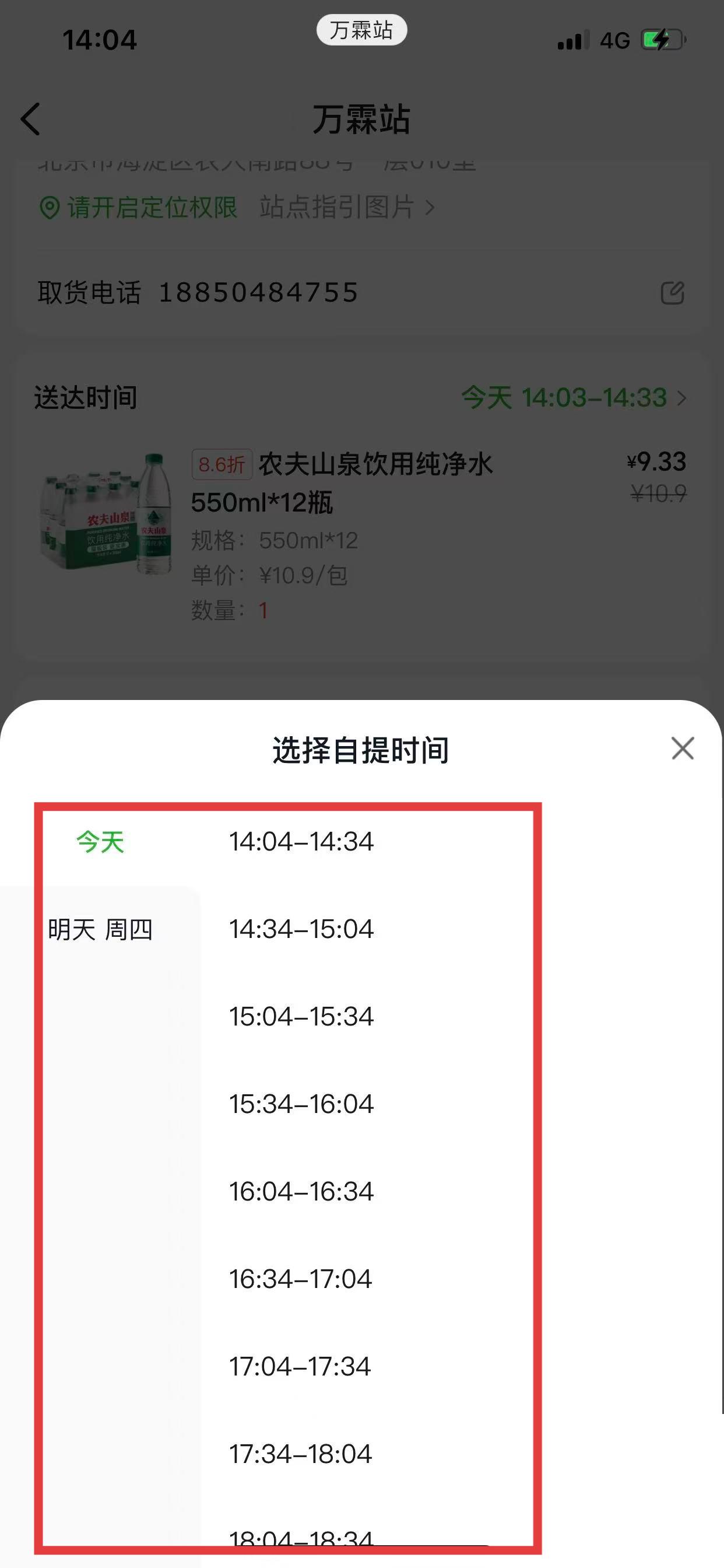This screenshot has width=724, height=1568.
Task: Choose the 14:04–14:34 pickup slot
Action: pyautogui.click(x=301, y=842)
